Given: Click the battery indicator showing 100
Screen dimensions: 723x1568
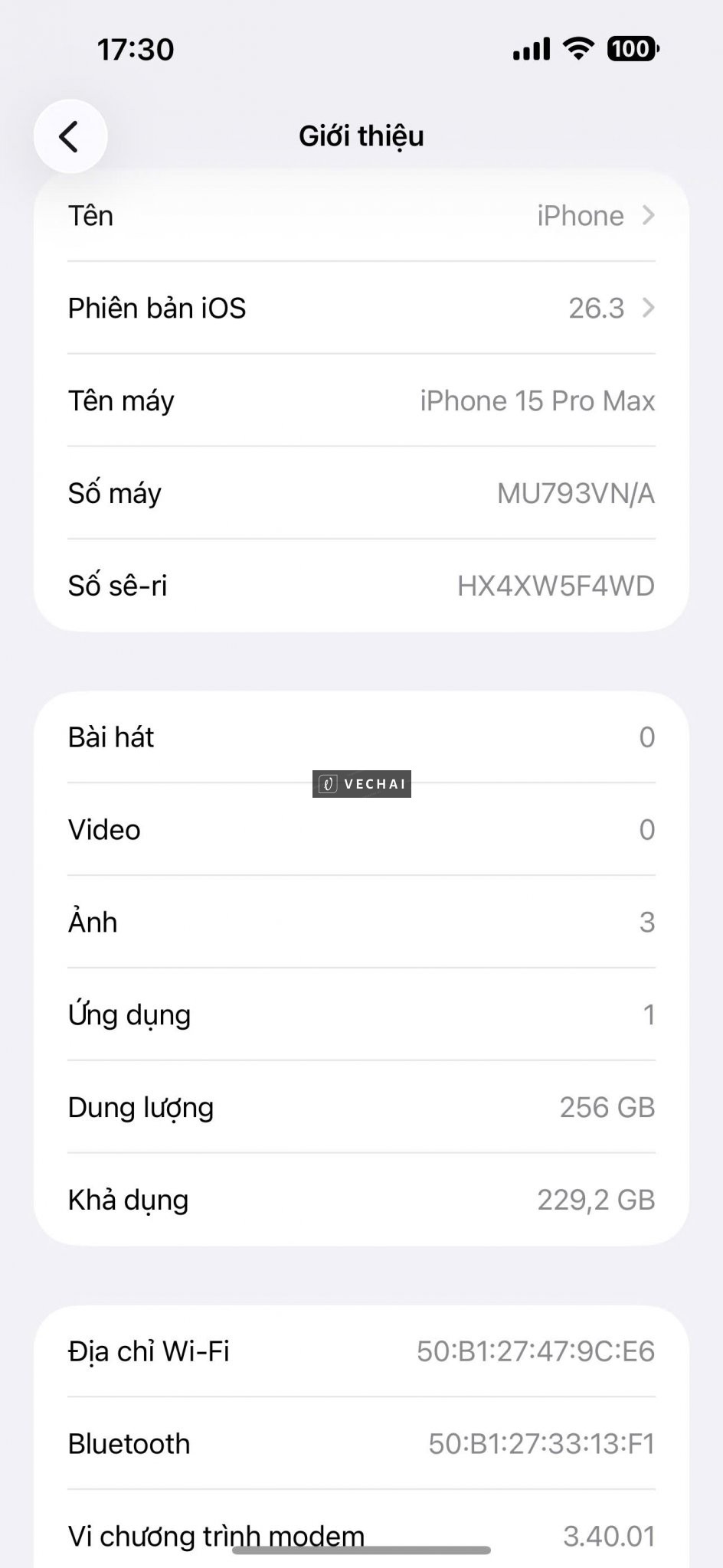Looking at the screenshot, I should tap(631, 48).
